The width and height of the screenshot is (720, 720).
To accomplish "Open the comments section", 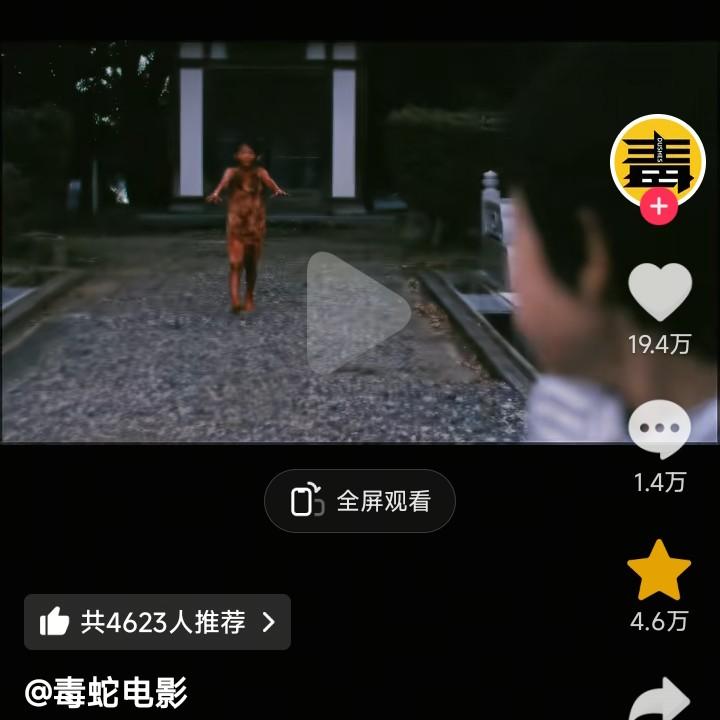I will pos(659,430).
